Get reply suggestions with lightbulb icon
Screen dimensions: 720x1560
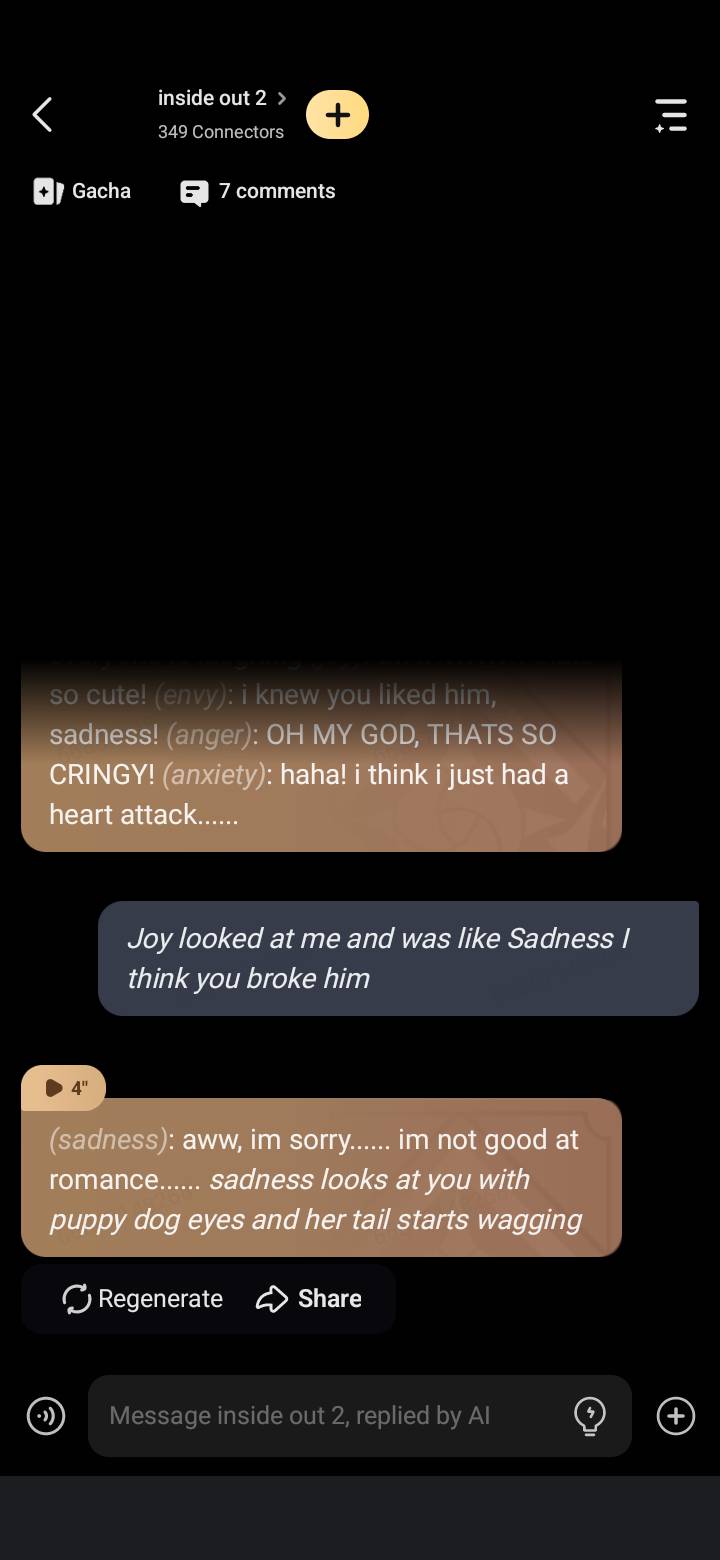tap(590, 1416)
